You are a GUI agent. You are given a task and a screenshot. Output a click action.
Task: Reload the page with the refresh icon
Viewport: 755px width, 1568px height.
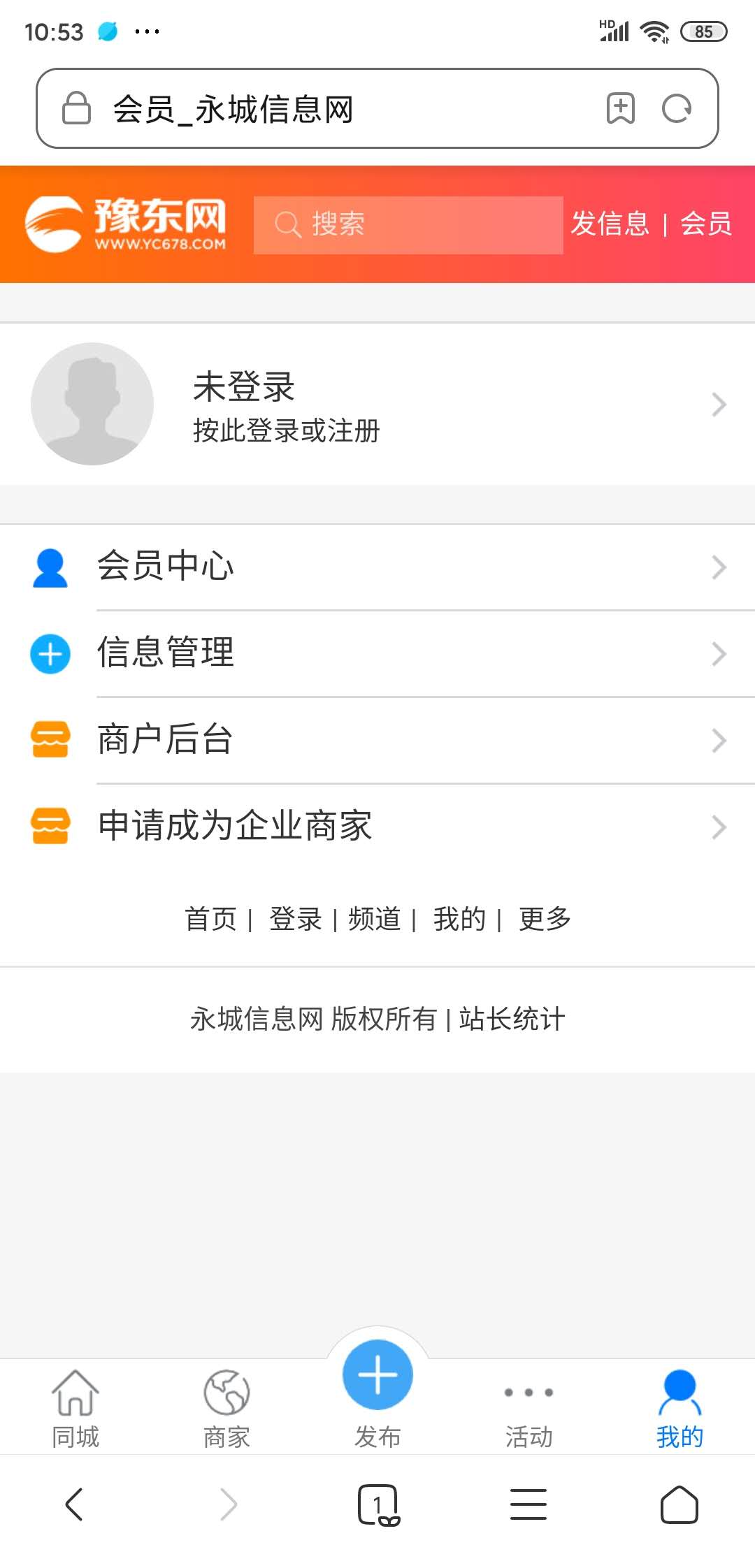[677, 108]
